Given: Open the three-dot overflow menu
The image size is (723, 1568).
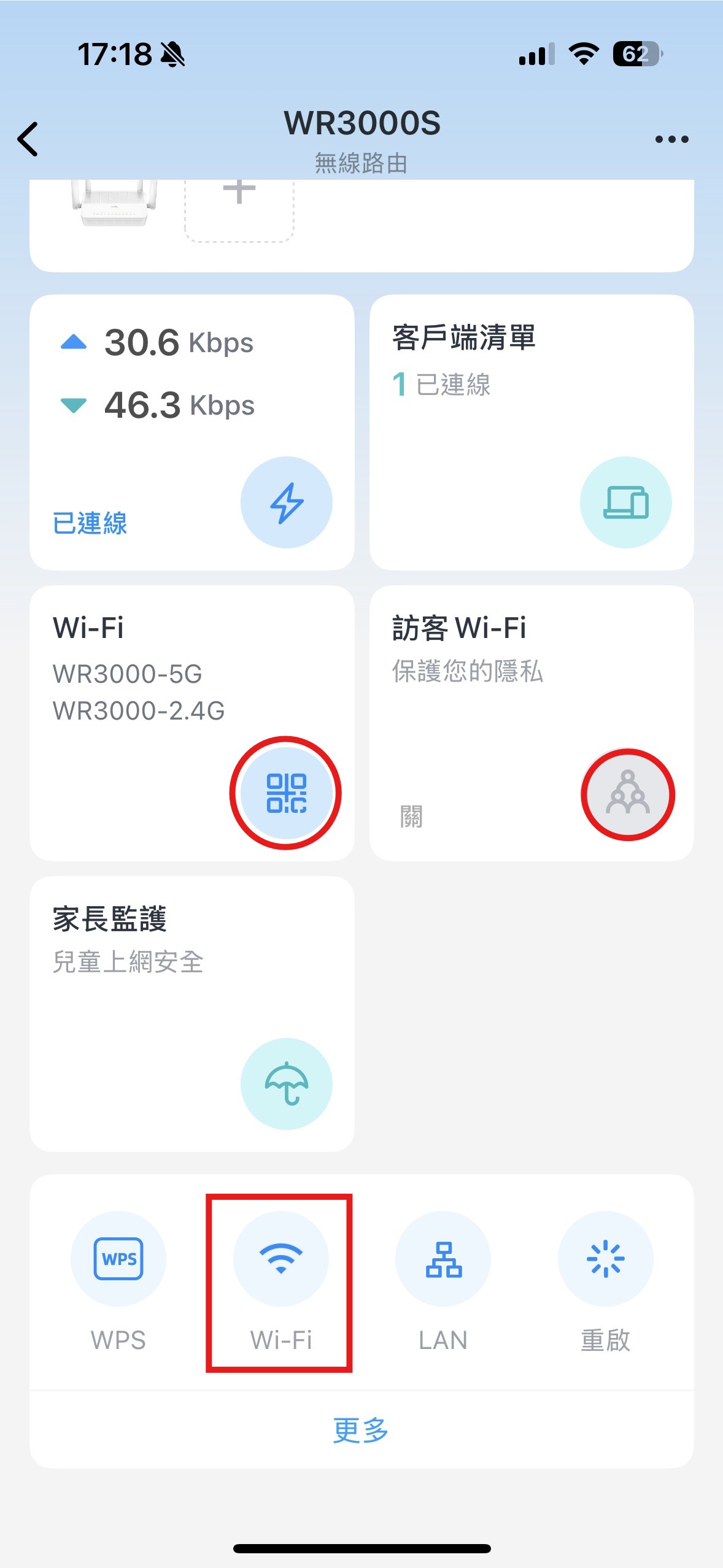Looking at the screenshot, I should click(671, 140).
